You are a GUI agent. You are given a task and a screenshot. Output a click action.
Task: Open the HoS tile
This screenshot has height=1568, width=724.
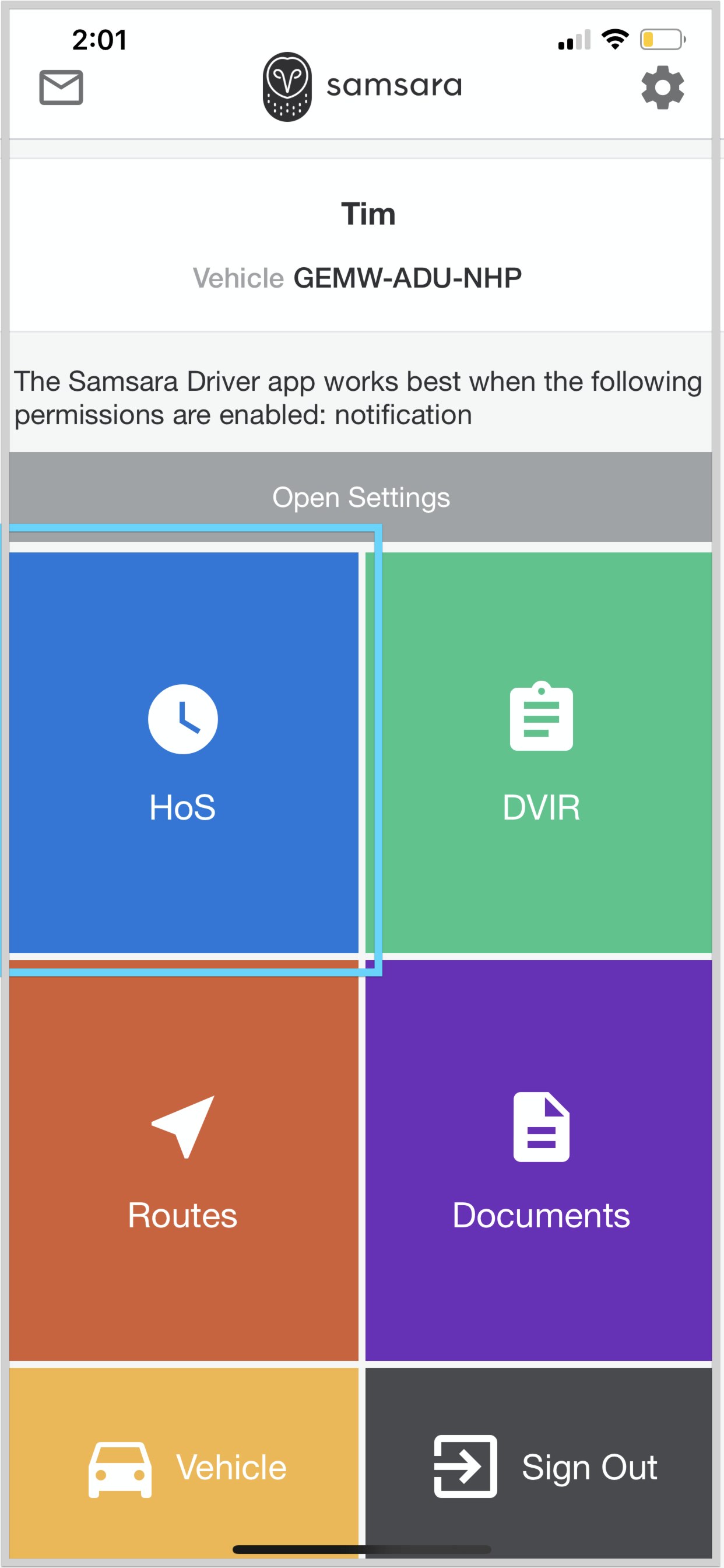tap(184, 752)
